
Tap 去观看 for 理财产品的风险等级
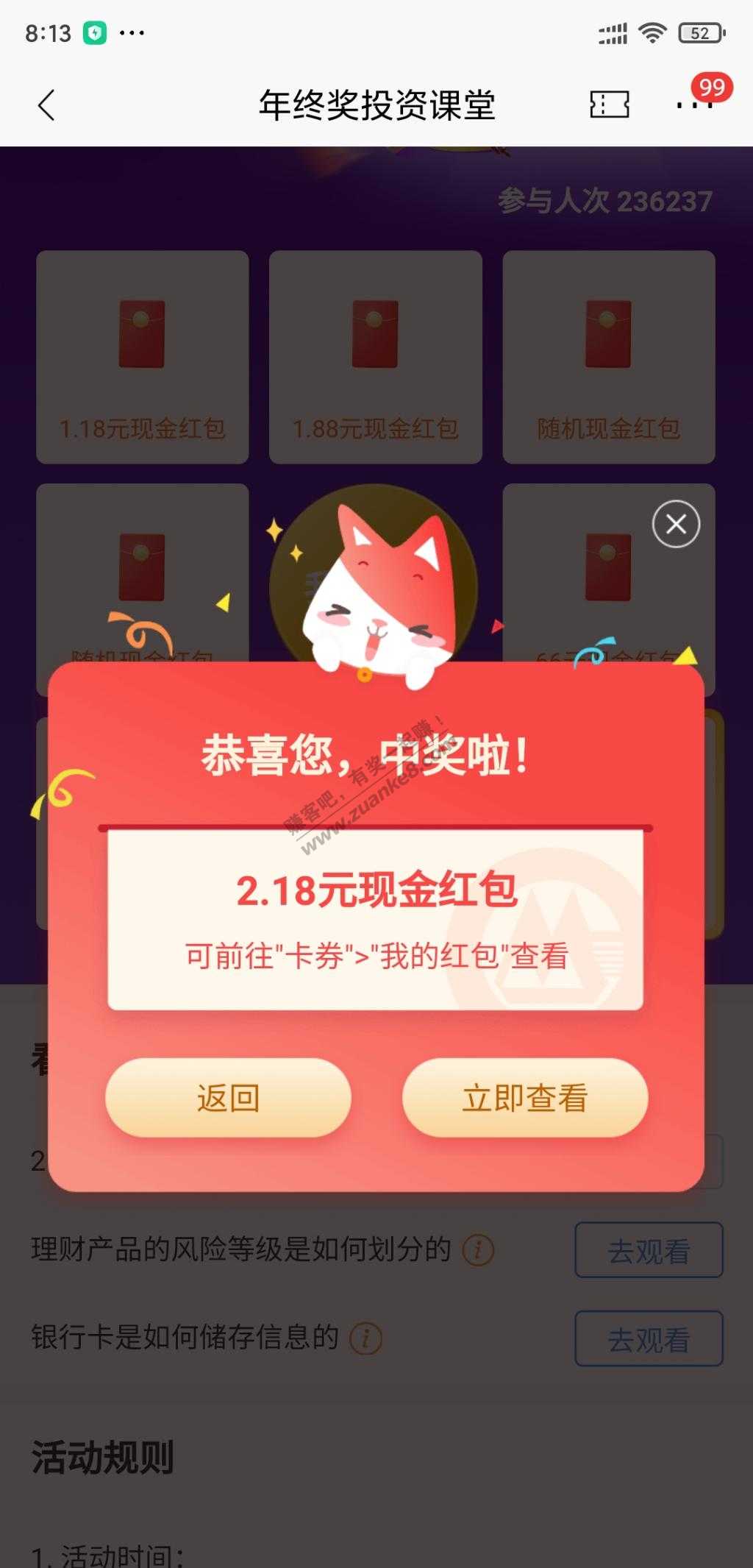(649, 1250)
